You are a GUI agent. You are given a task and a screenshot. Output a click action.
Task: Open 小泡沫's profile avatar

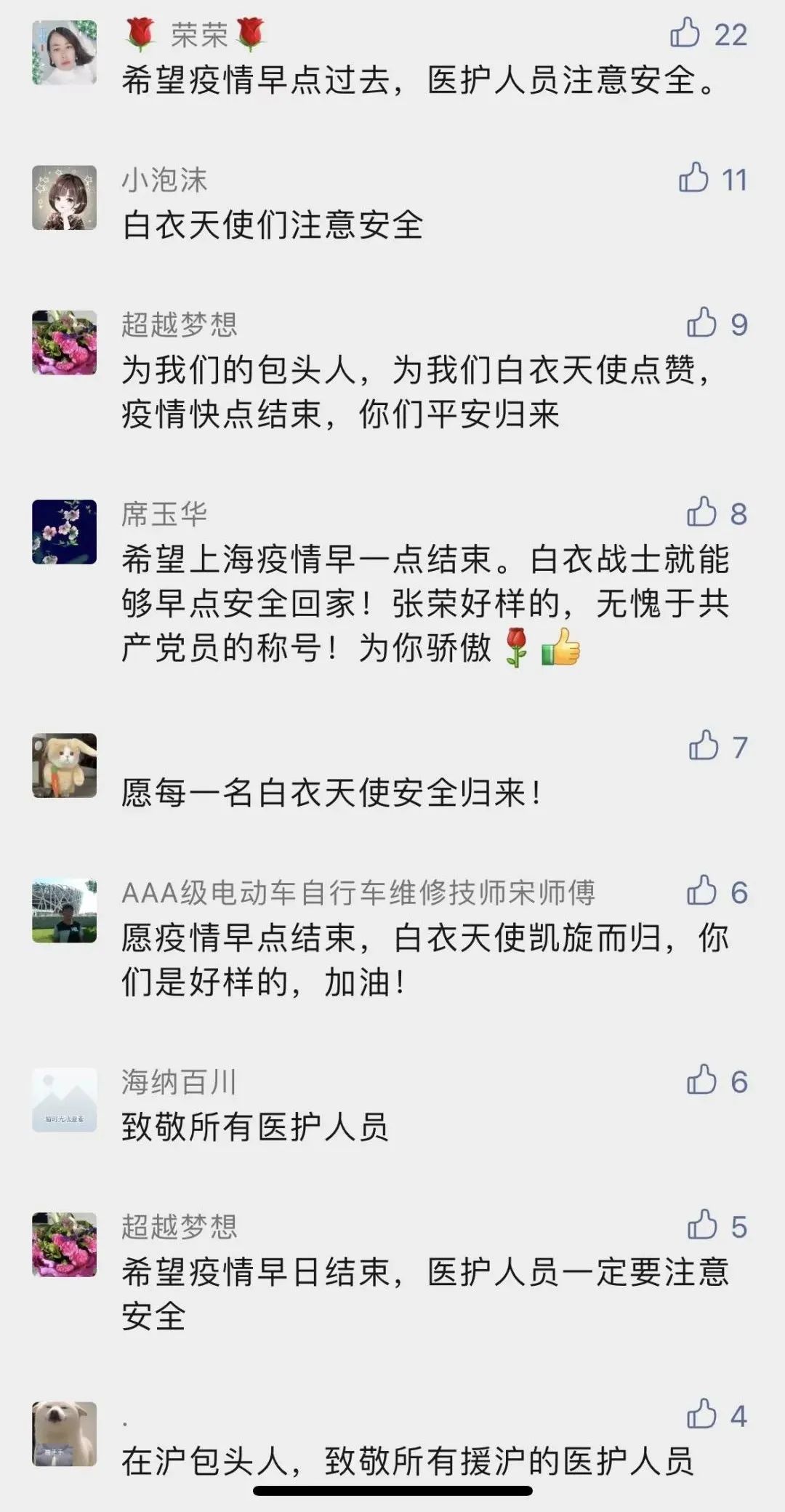pyautogui.click(x=64, y=198)
